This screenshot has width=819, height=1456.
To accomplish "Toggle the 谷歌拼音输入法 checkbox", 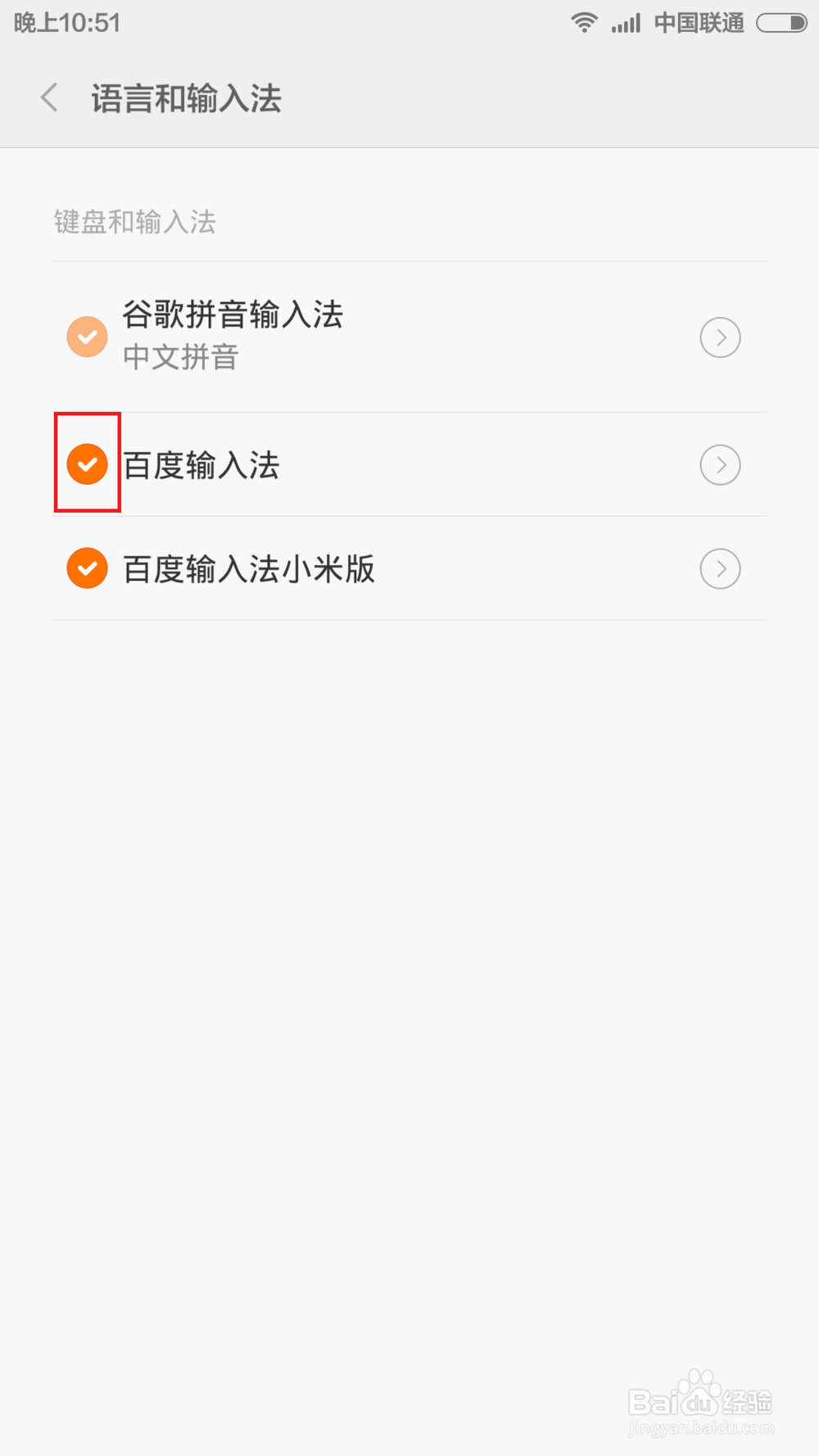I will [87, 337].
